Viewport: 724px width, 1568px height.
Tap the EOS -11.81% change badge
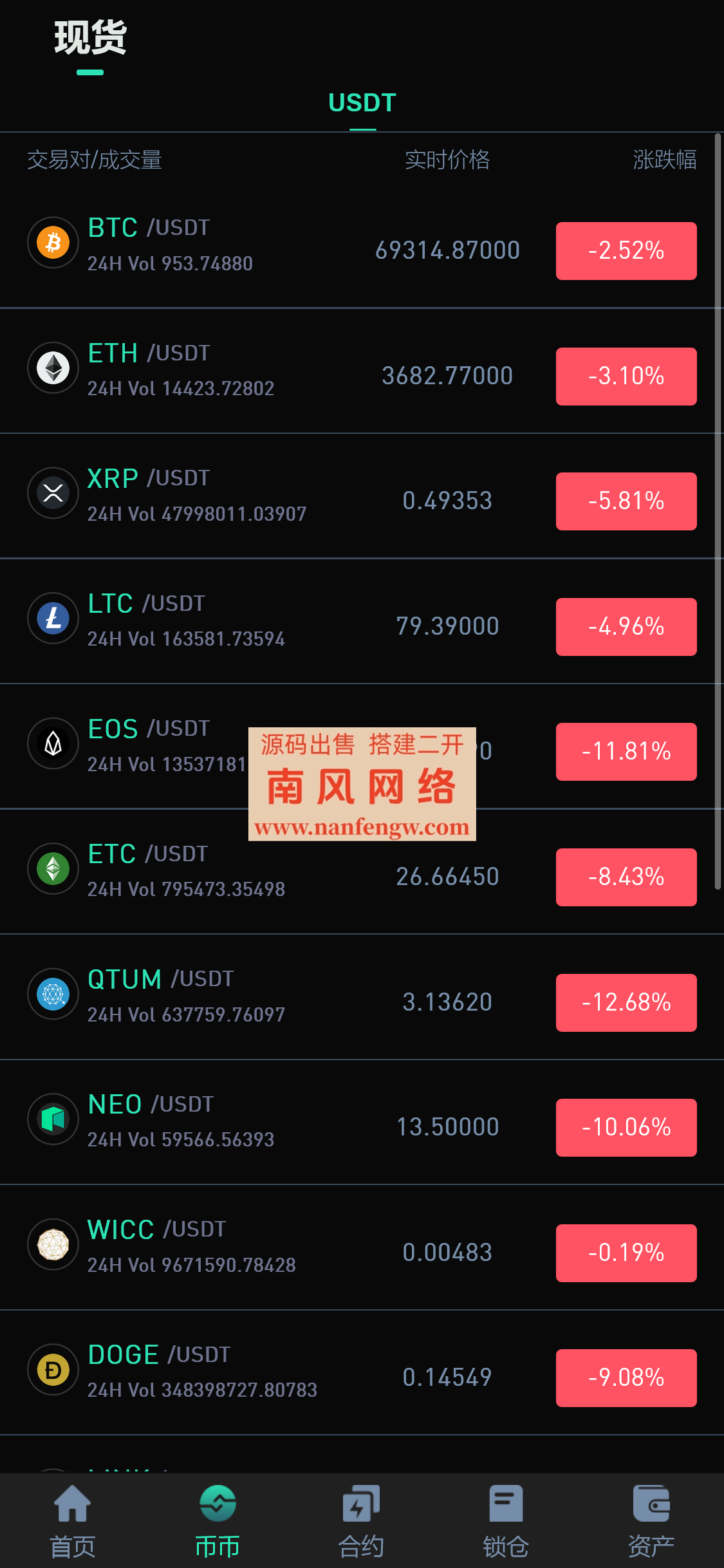(x=625, y=752)
